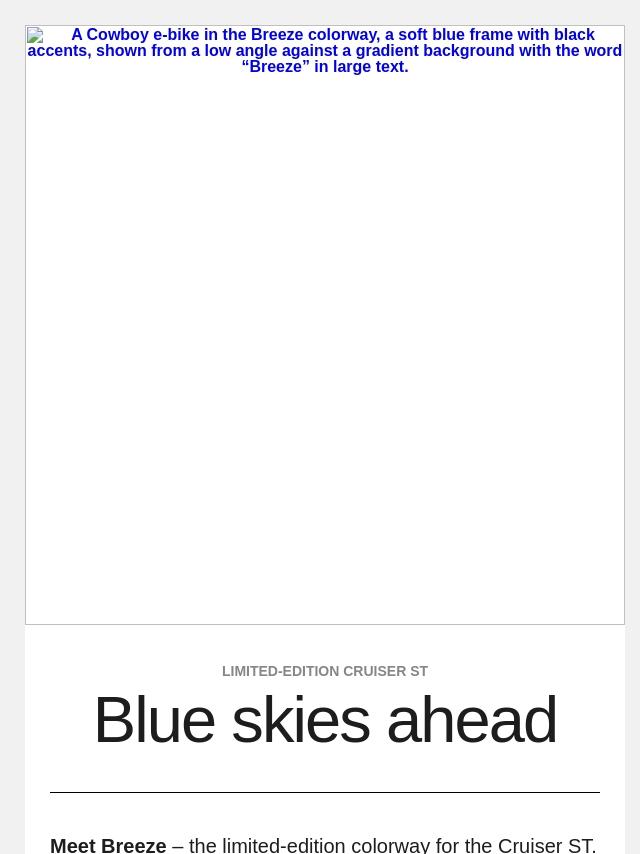Open the Breeze e-bike hero image link
The width and height of the screenshot is (640, 854).
tap(324, 324)
